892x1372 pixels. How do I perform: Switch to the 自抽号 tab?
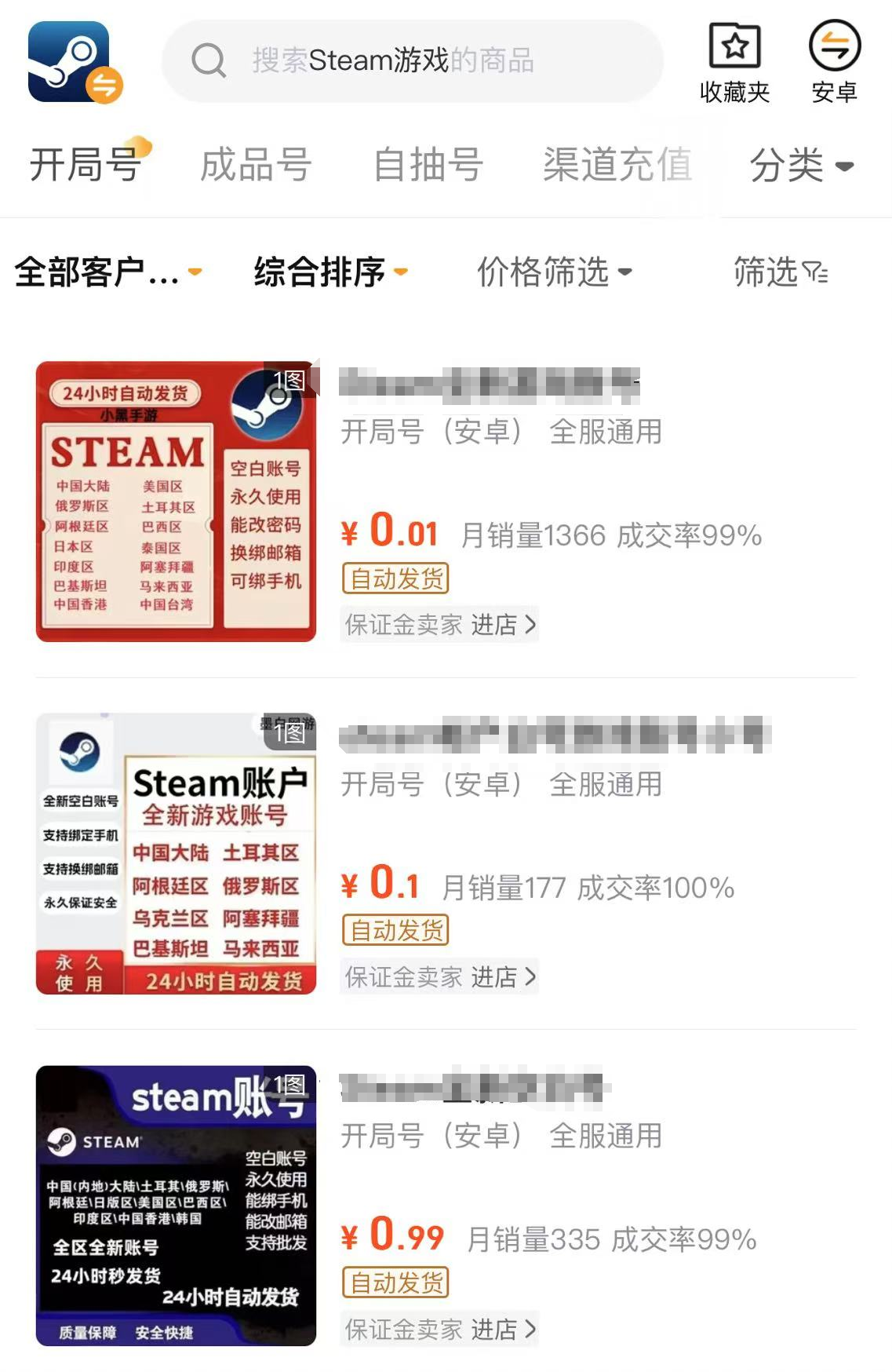click(428, 166)
